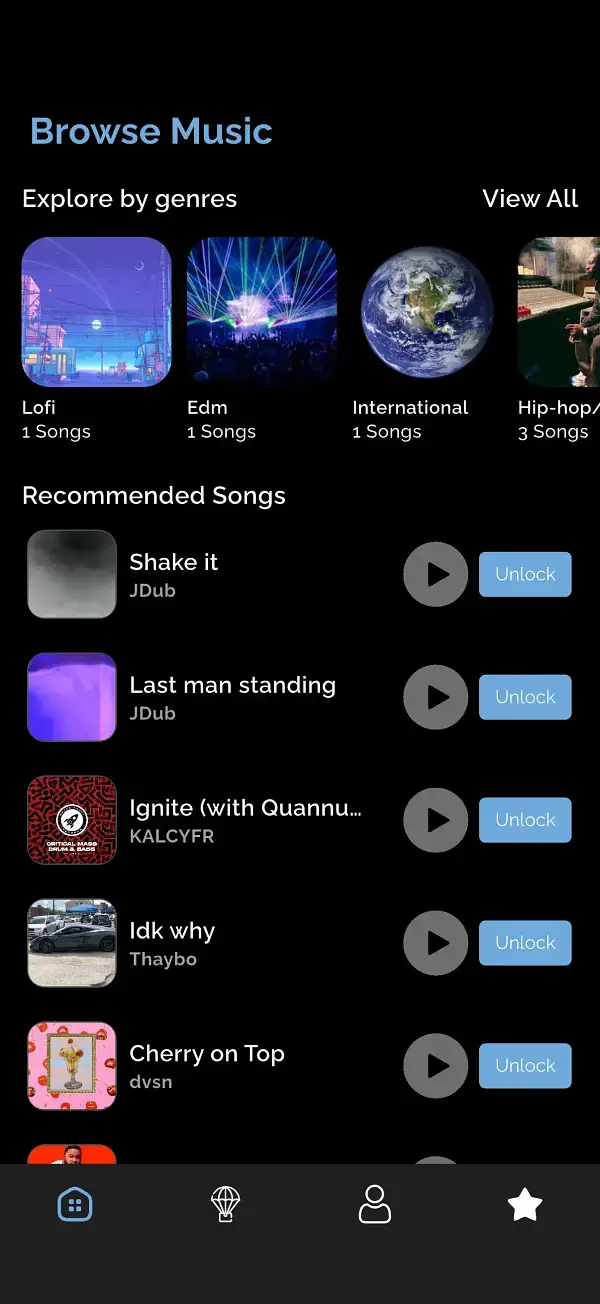Play the song Shake it
This screenshot has height=1304, width=600.
(435, 574)
